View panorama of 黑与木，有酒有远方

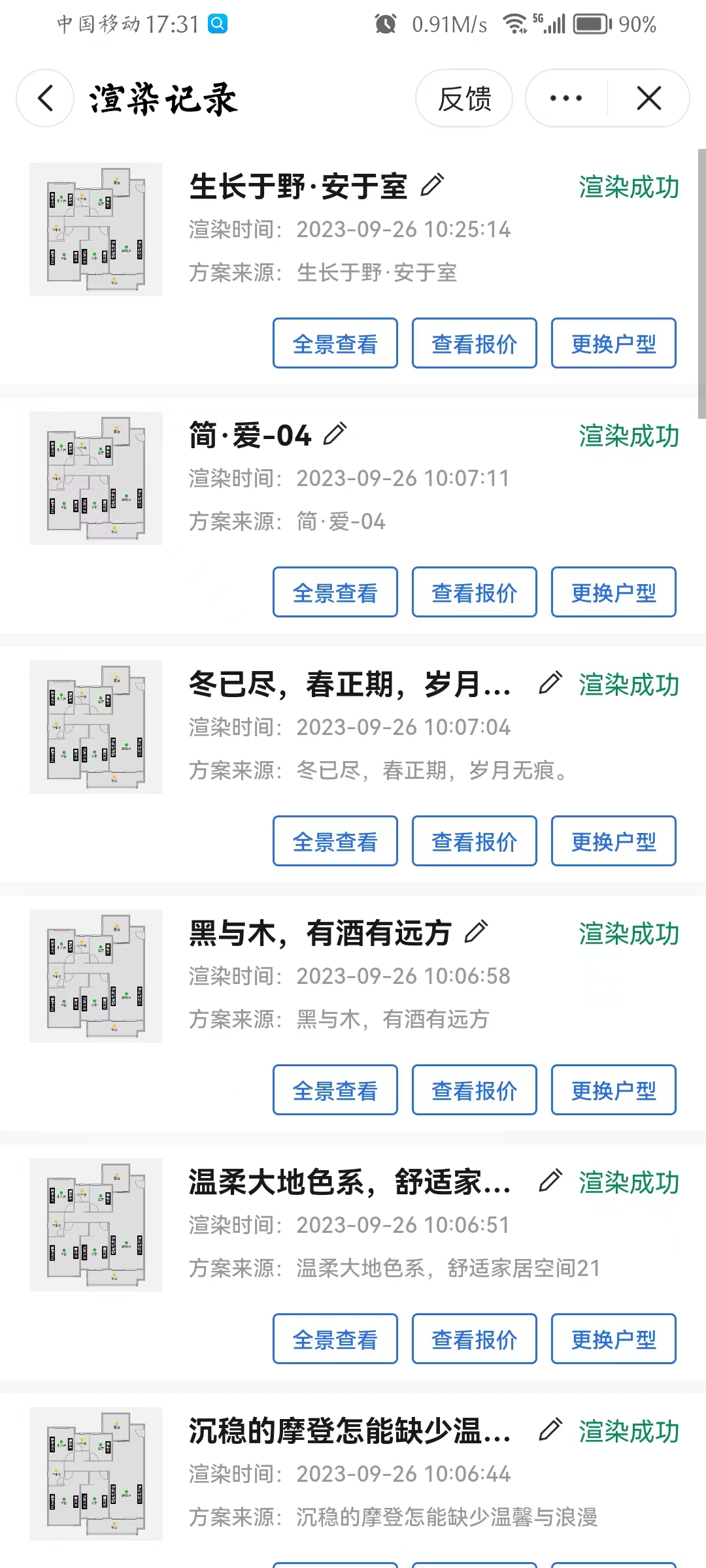335,1090
